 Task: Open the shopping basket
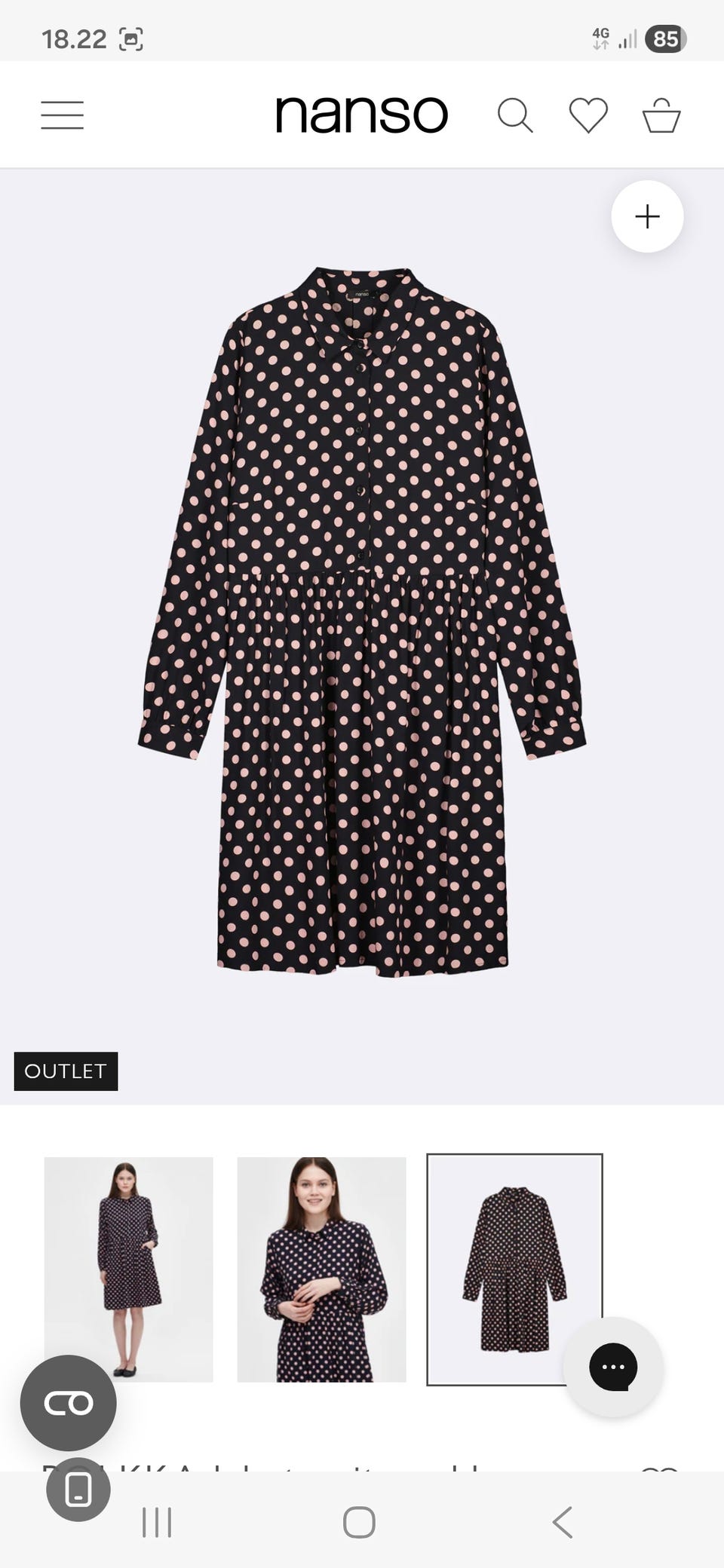(x=661, y=115)
